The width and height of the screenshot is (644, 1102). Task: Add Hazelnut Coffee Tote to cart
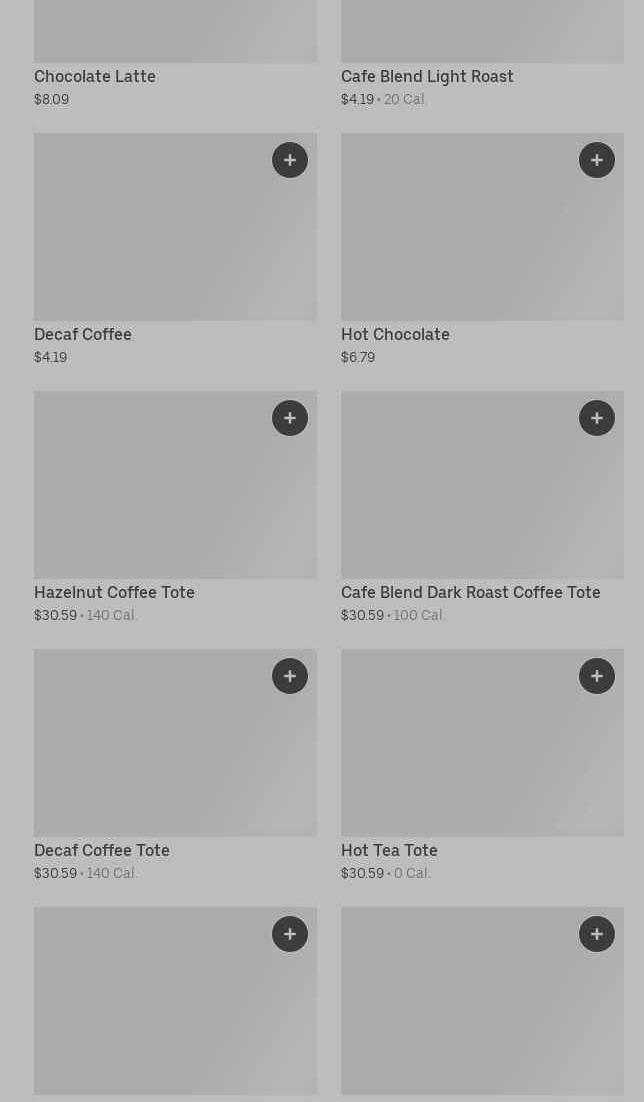[x=290, y=418]
